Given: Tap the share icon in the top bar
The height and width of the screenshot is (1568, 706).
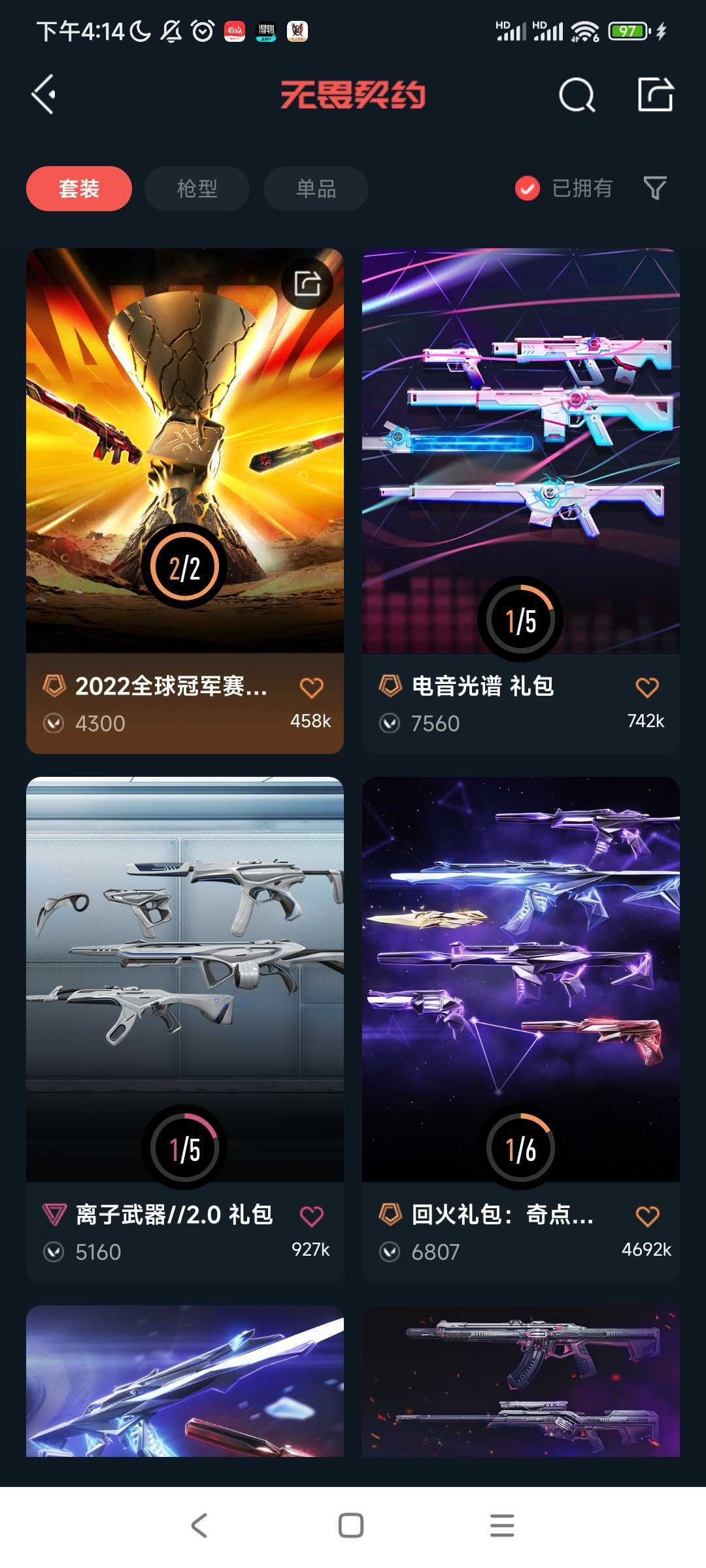Looking at the screenshot, I should point(657,93).
